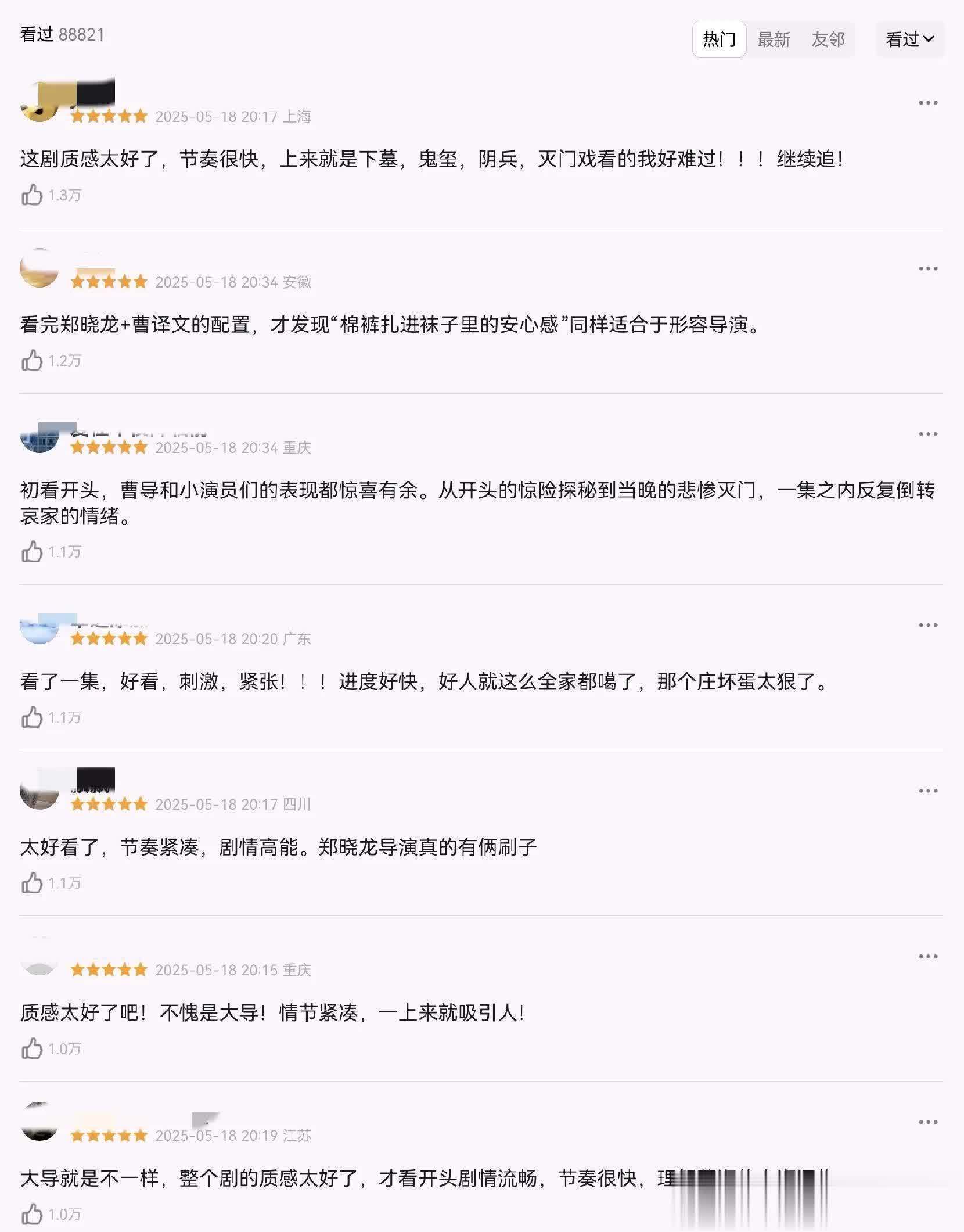This screenshot has width=964, height=1232.
Task: Like the 四川 review 太好看了
Action: click(x=32, y=883)
